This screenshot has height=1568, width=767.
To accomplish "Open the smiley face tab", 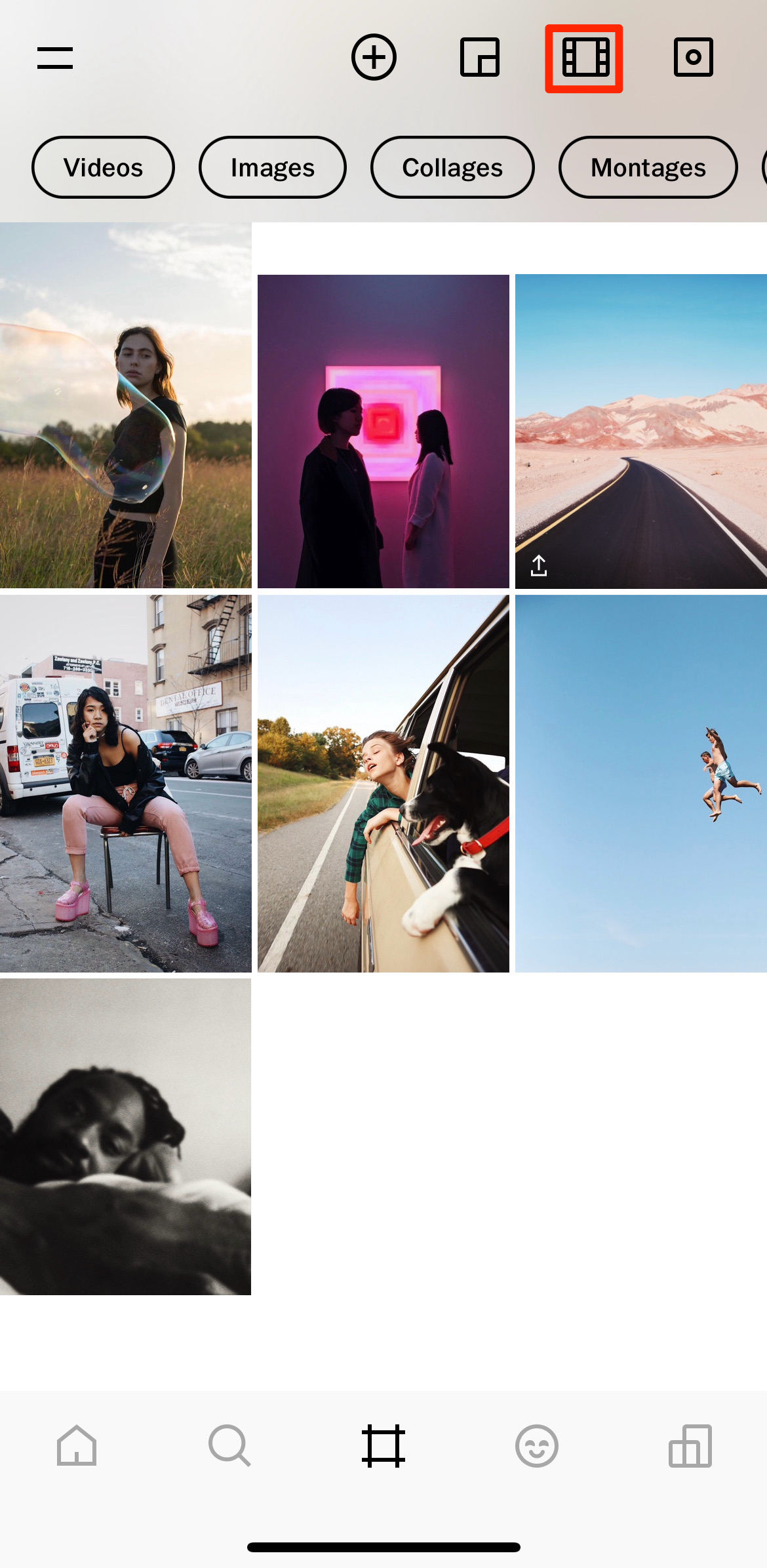I will point(536,1446).
